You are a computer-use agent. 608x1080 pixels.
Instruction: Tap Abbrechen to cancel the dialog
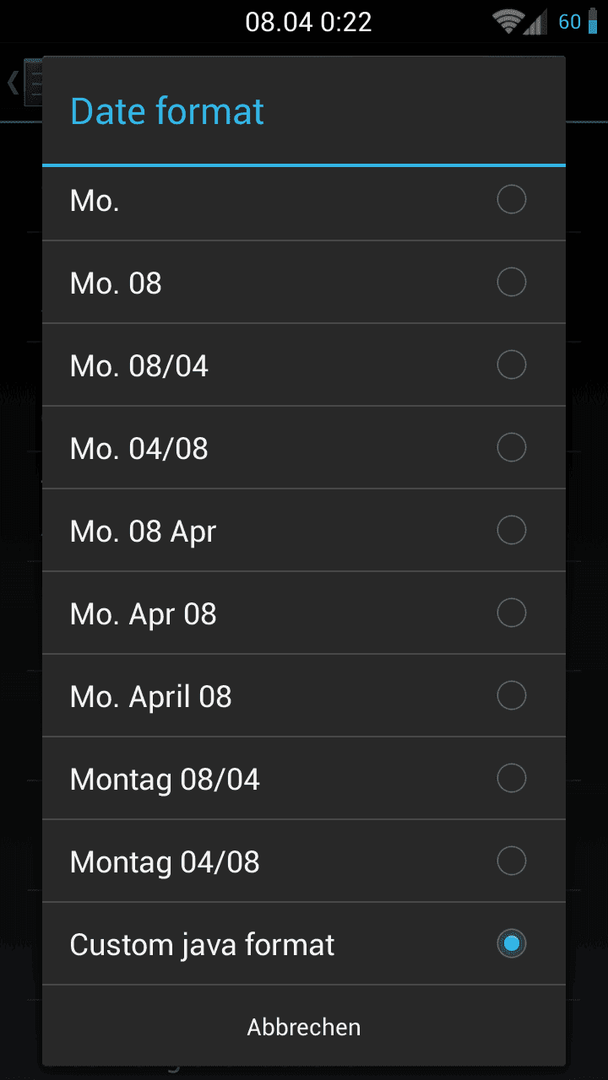[304, 1027]
